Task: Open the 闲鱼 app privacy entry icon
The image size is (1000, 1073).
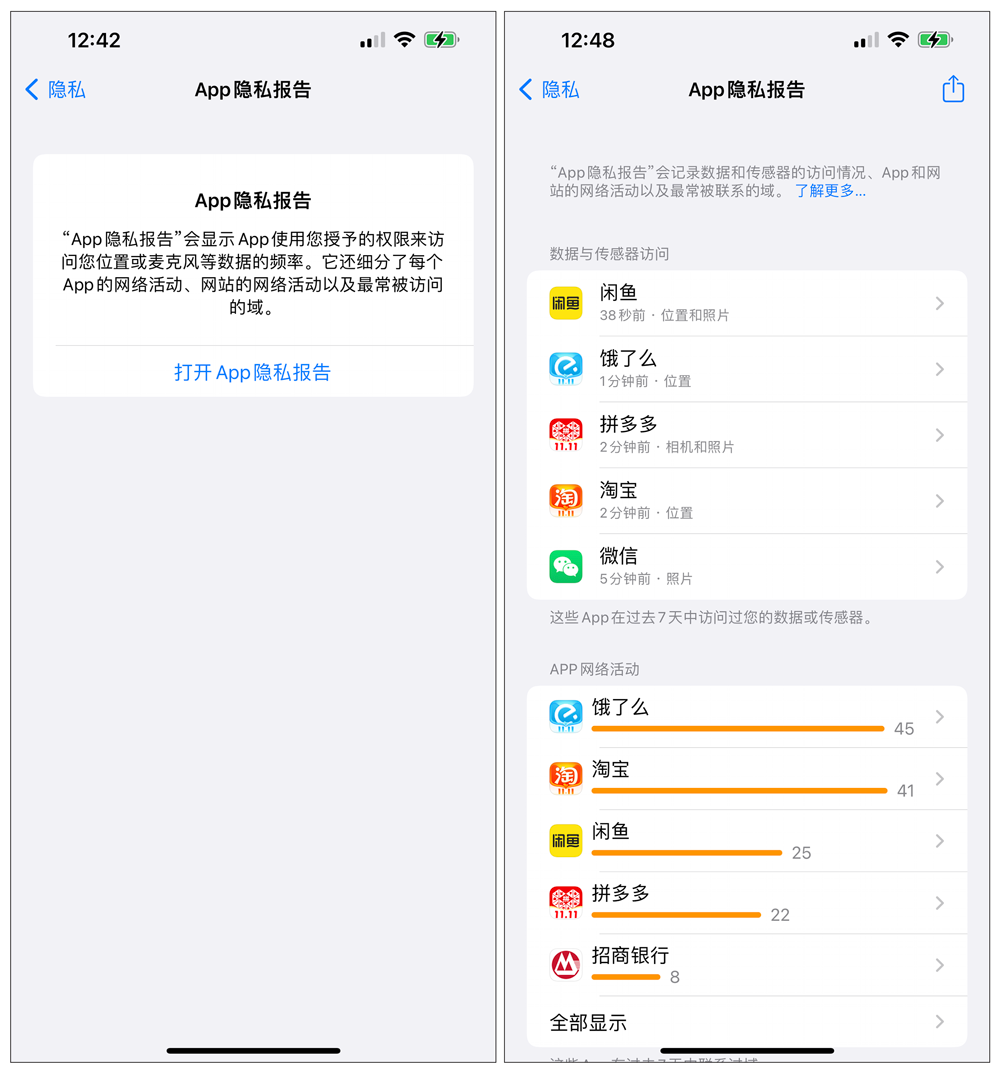Action: [x=566, y=303]
